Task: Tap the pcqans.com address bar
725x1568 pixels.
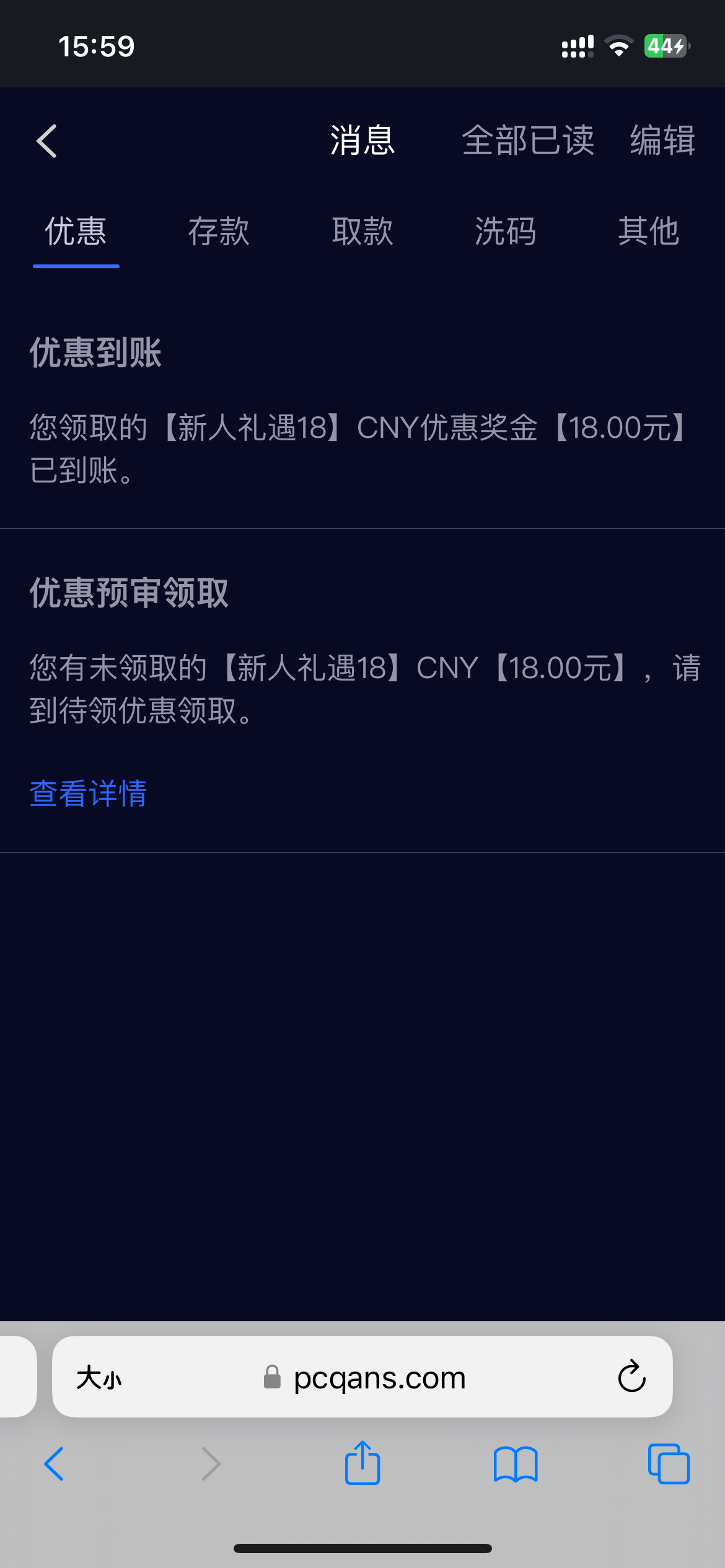Action: pyautogui.click(x=378, y=1377)
